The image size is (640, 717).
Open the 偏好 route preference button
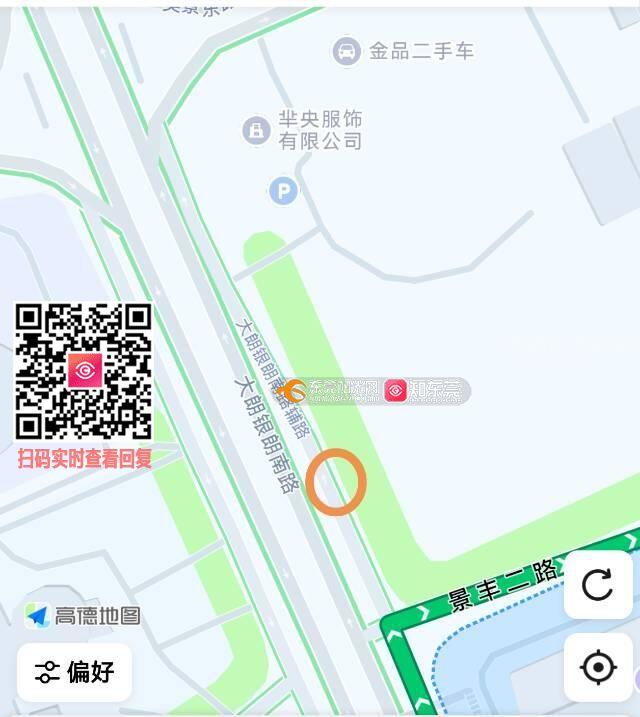tap(74, 672)
